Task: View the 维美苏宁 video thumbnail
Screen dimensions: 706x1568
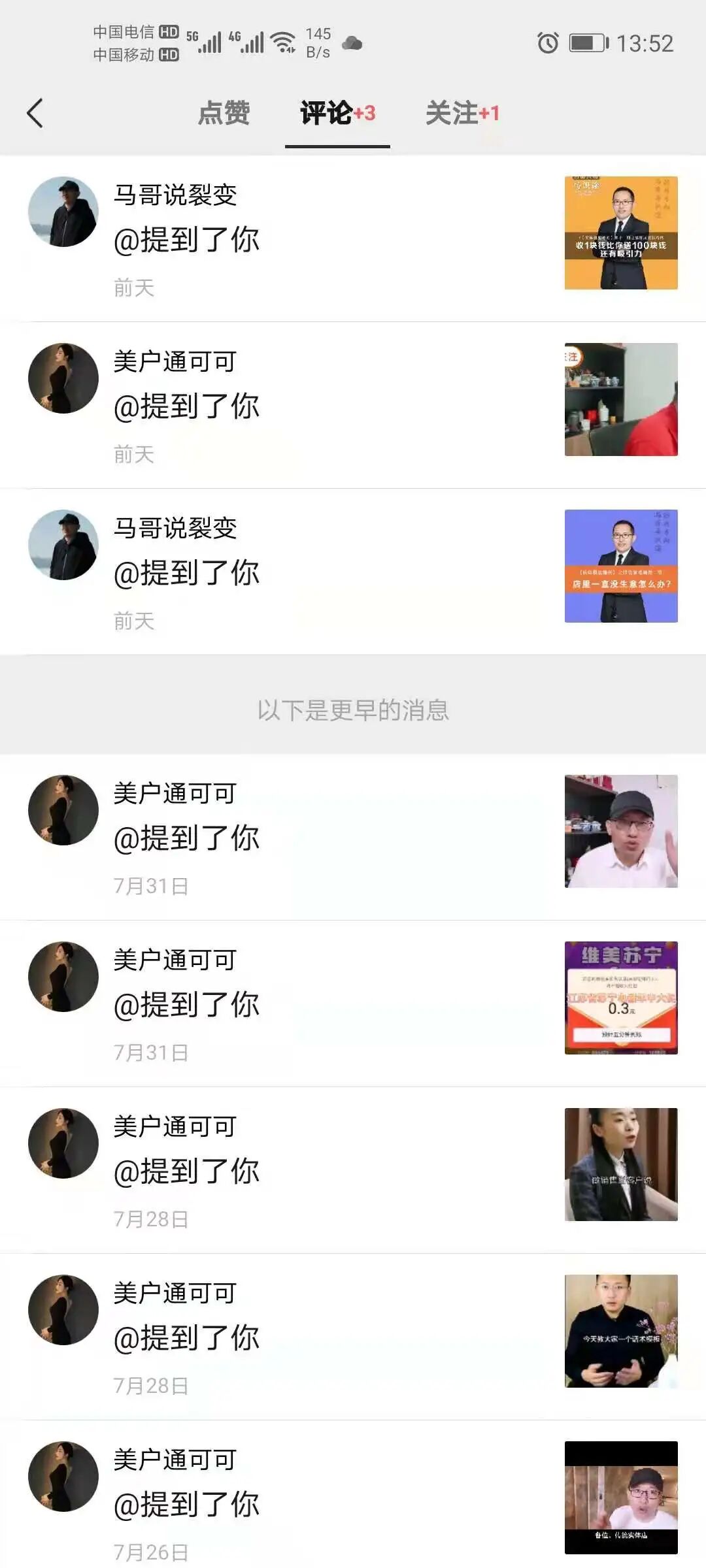Action: (620, 998)
